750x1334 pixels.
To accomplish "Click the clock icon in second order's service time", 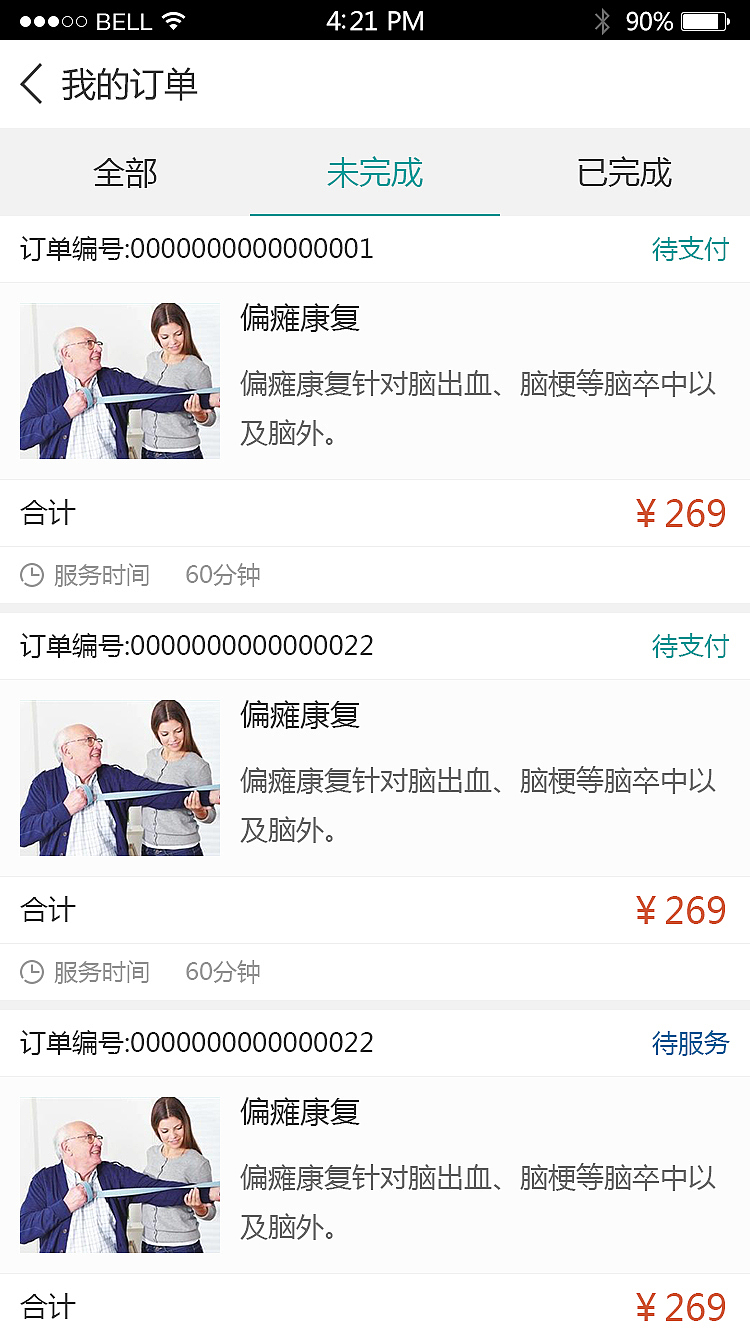I will click(x=32, y=971).
